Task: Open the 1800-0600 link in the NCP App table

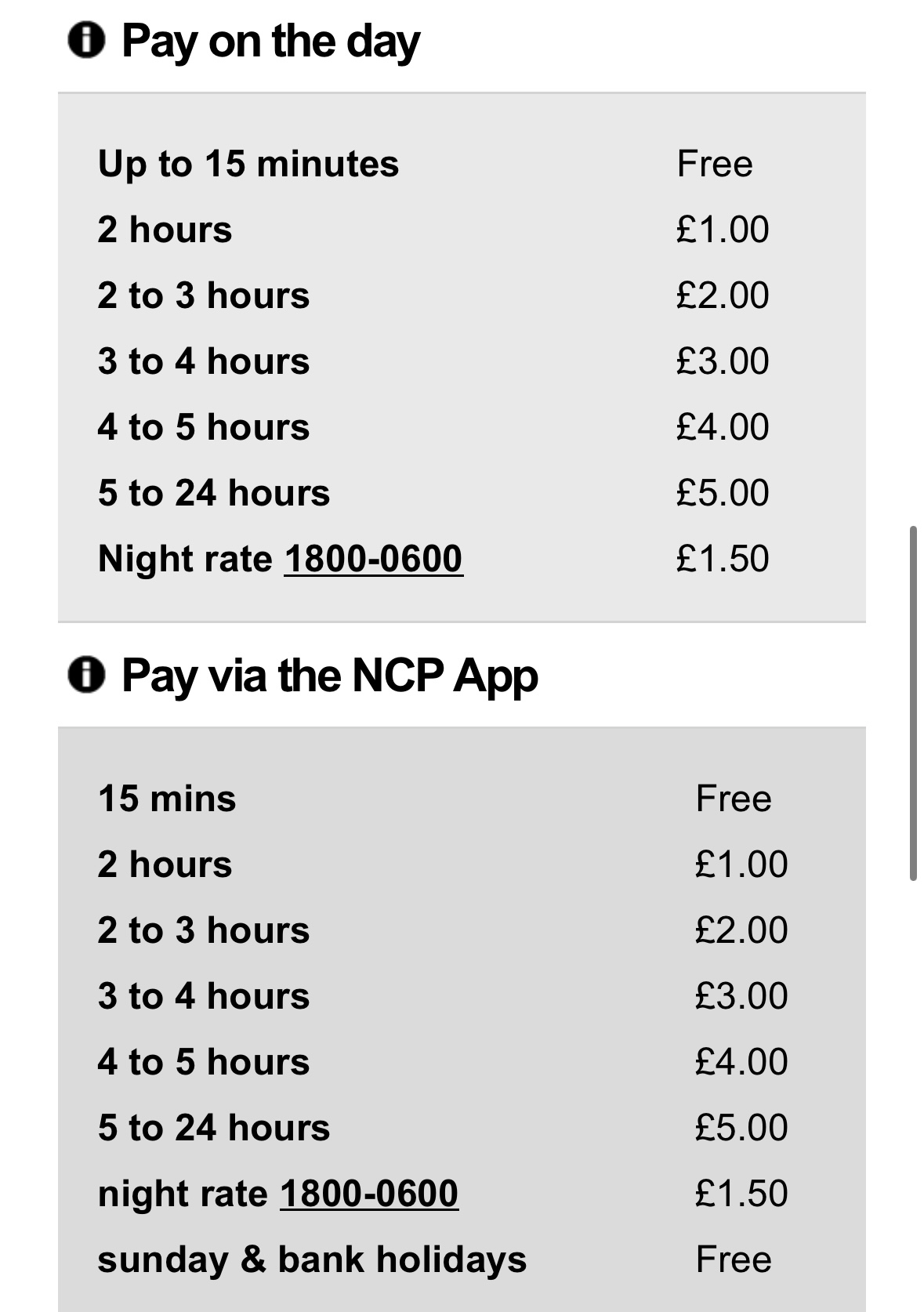Action: coord(368,1194)
